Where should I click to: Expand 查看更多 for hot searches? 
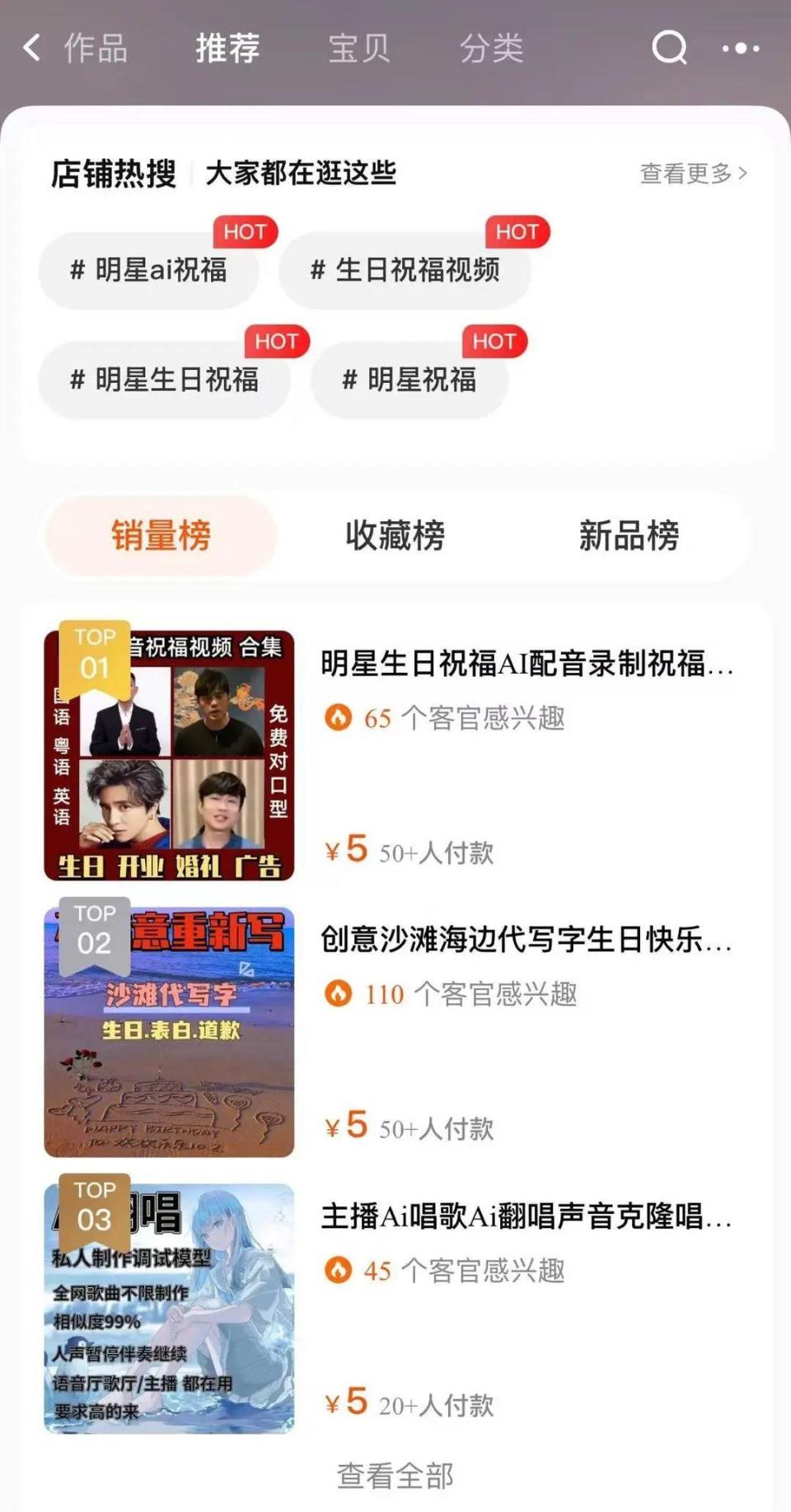pyautogui.click(x=684, y=172)
